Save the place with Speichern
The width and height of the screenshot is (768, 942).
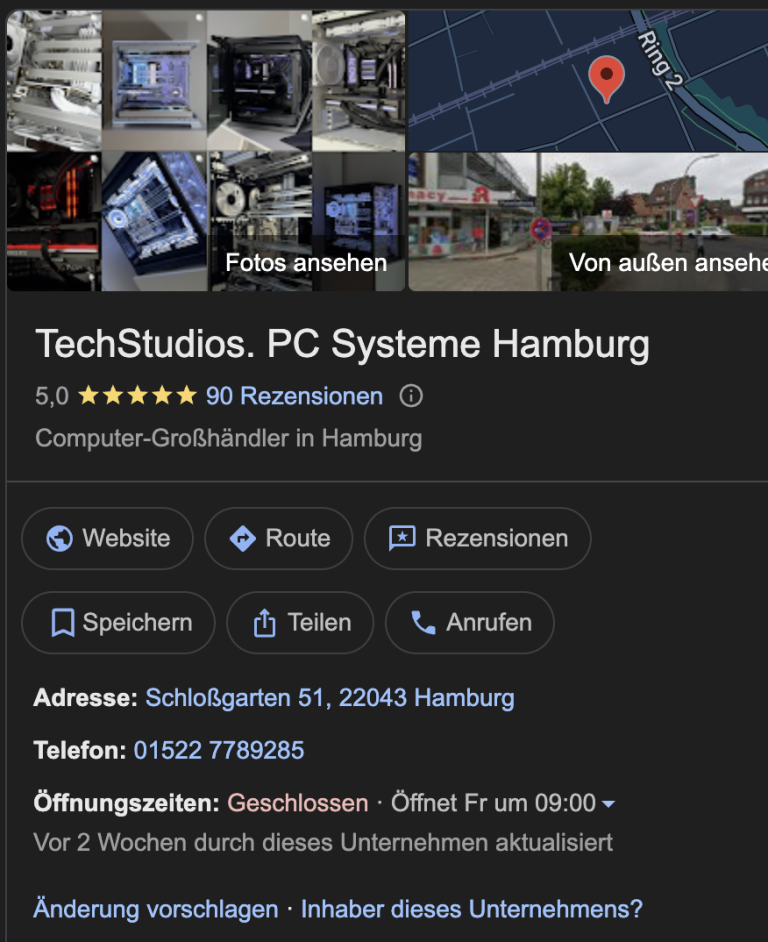tap(118, 622)
